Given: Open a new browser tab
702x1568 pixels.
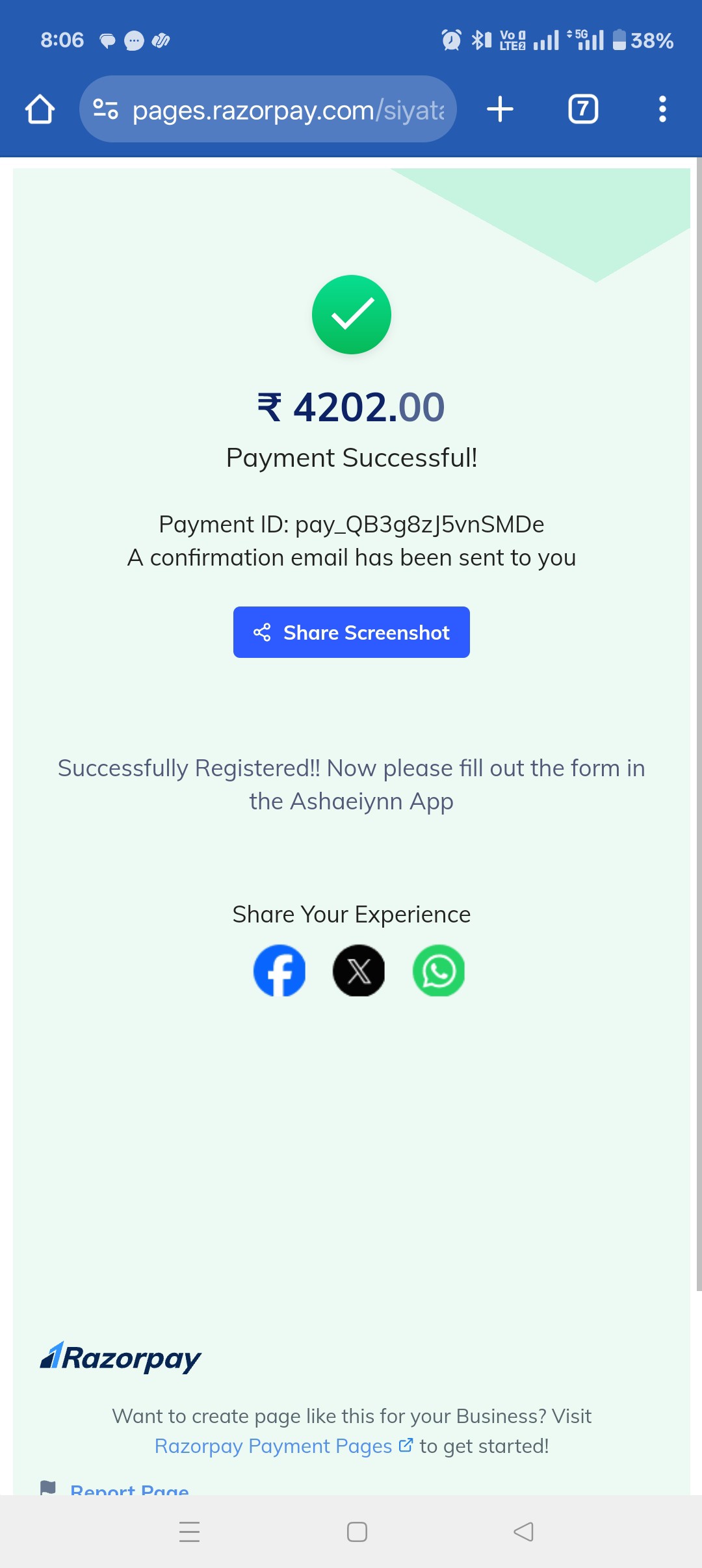Looking at the screenshot, I should click(500, 109).
